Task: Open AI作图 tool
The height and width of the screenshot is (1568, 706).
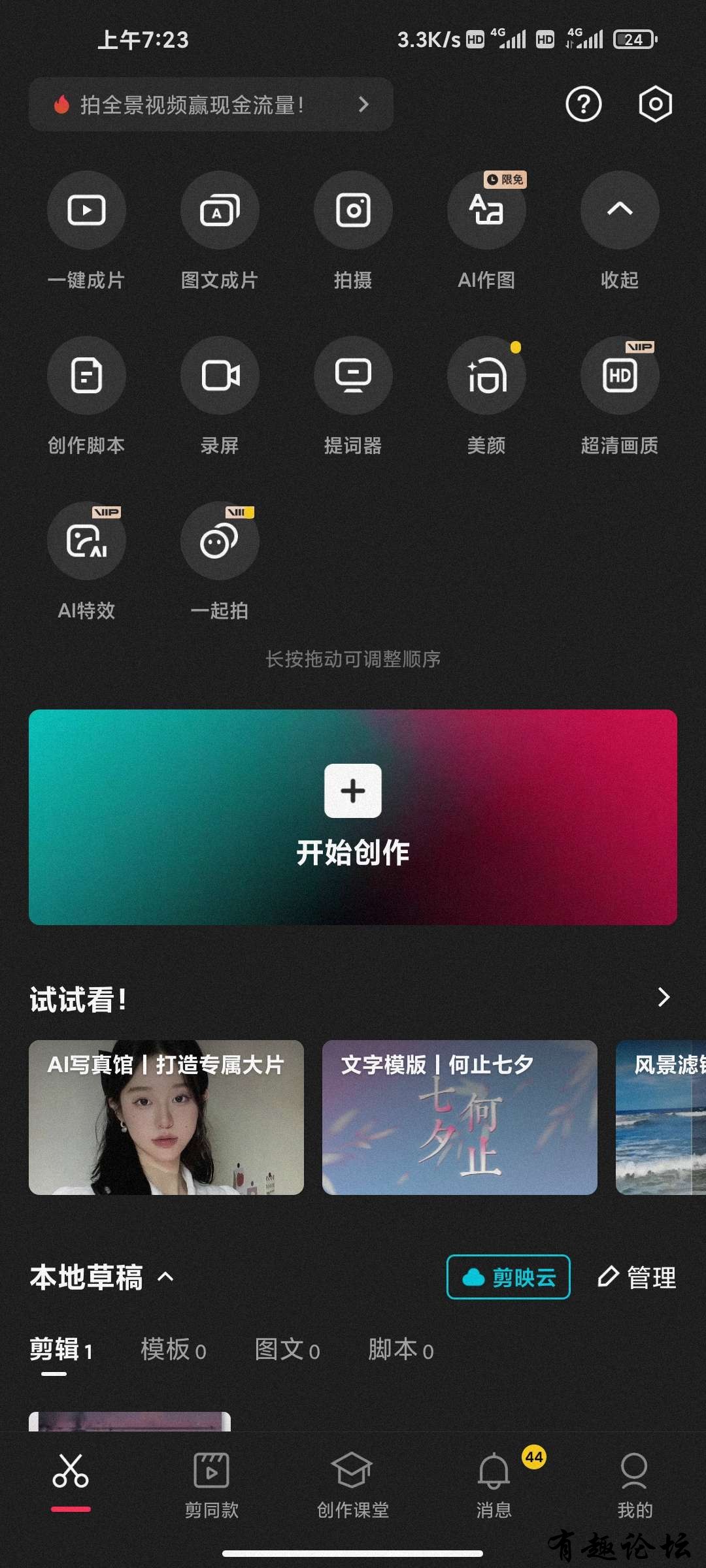Action: point(486,210)
